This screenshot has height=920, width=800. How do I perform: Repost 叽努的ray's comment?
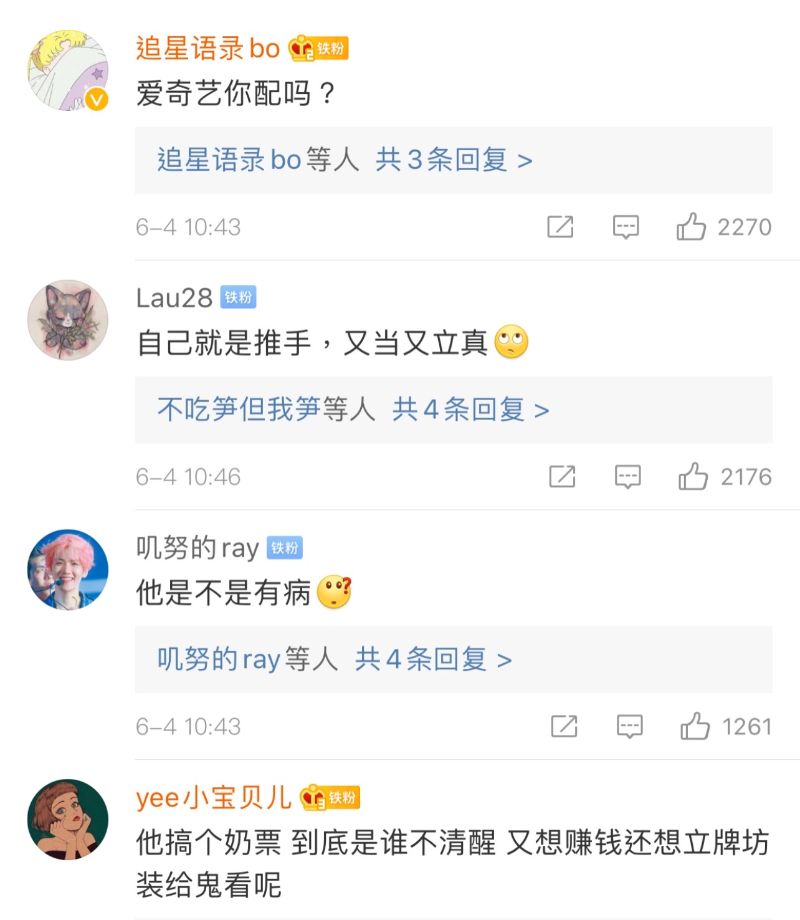(564, 726)
